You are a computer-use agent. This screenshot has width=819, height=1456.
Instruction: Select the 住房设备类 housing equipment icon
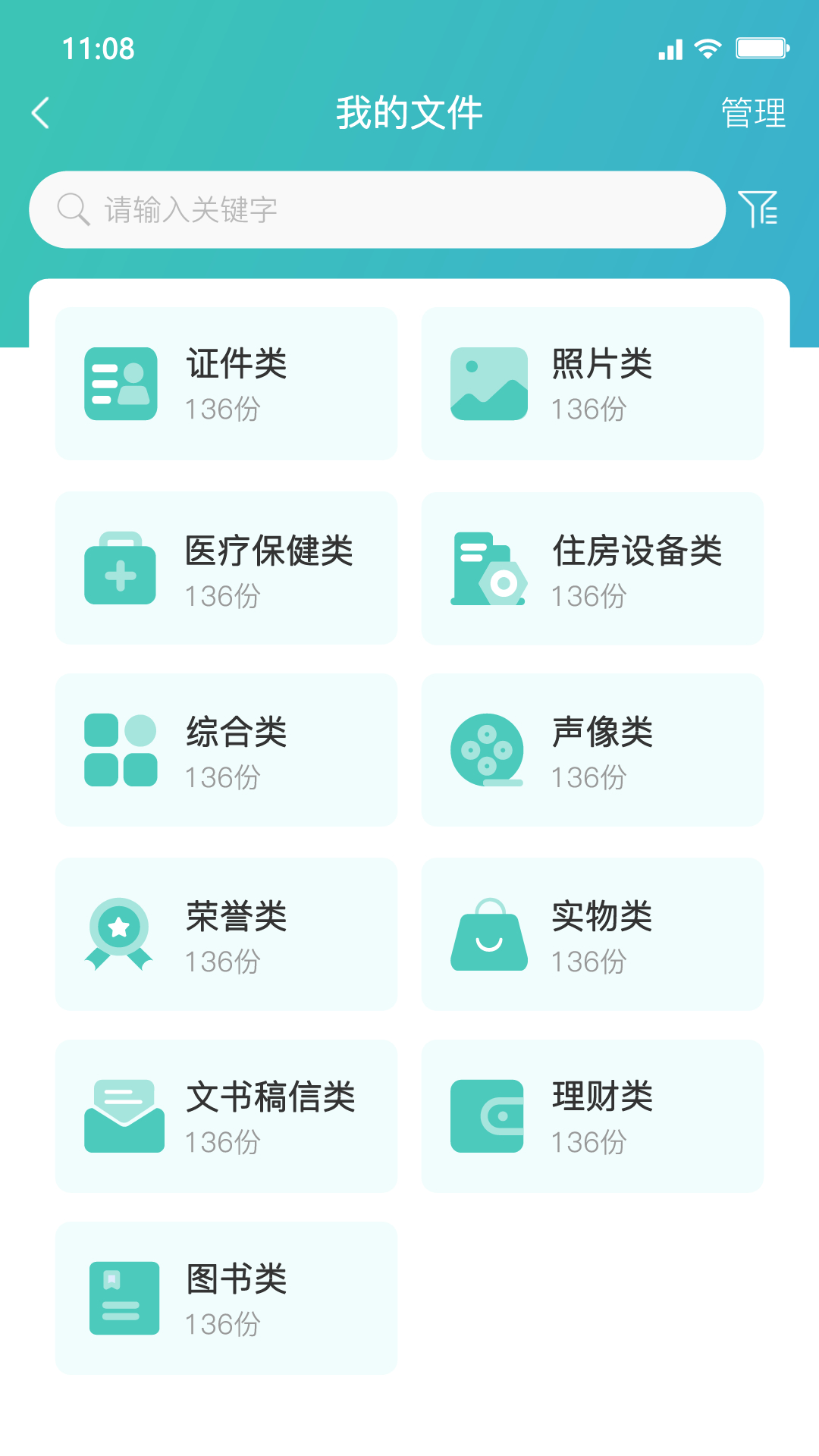488,568
